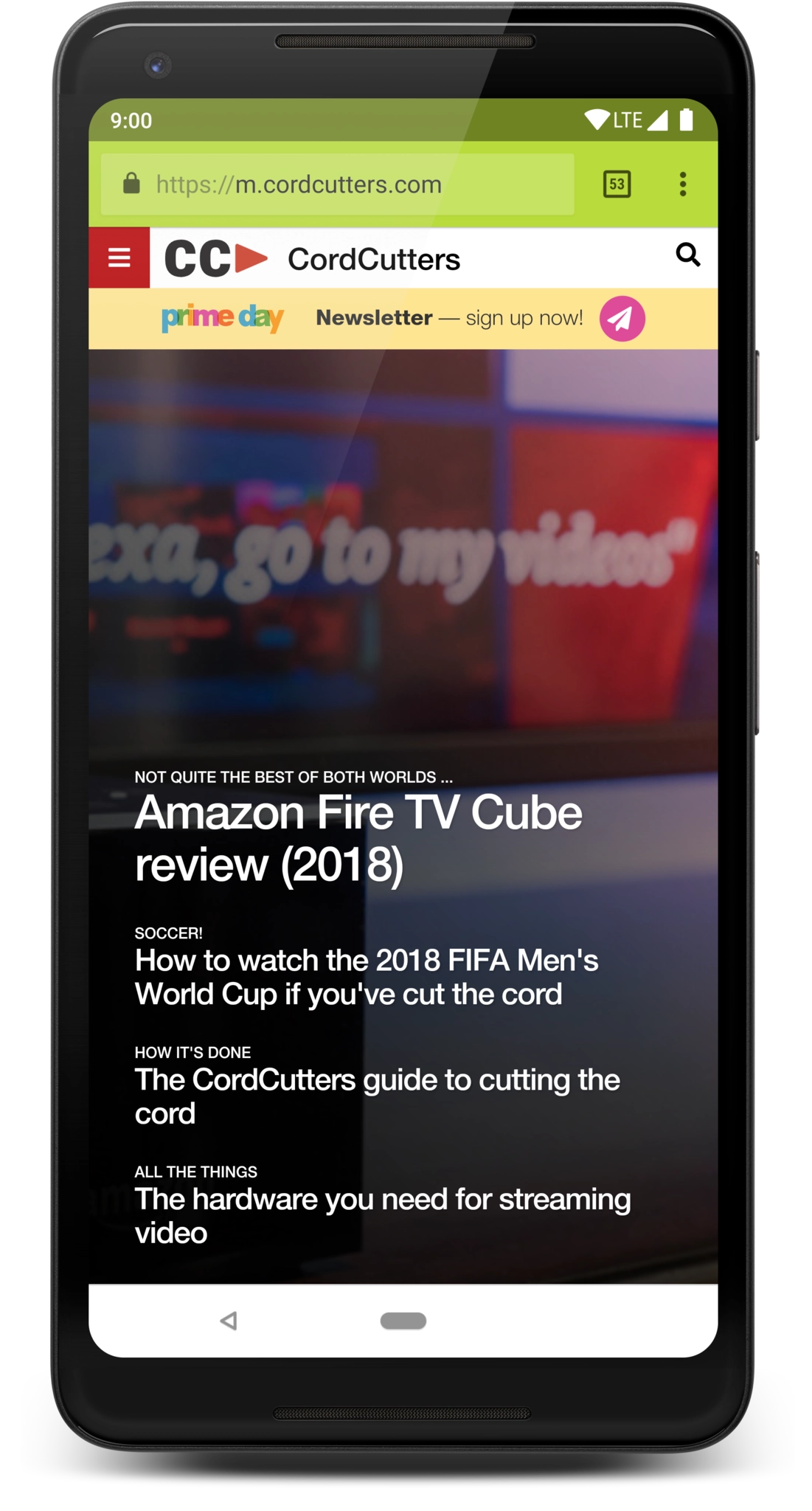Screen dimensions: 812x1511
Task: Open the browser tab switcher
Action: 617,184
